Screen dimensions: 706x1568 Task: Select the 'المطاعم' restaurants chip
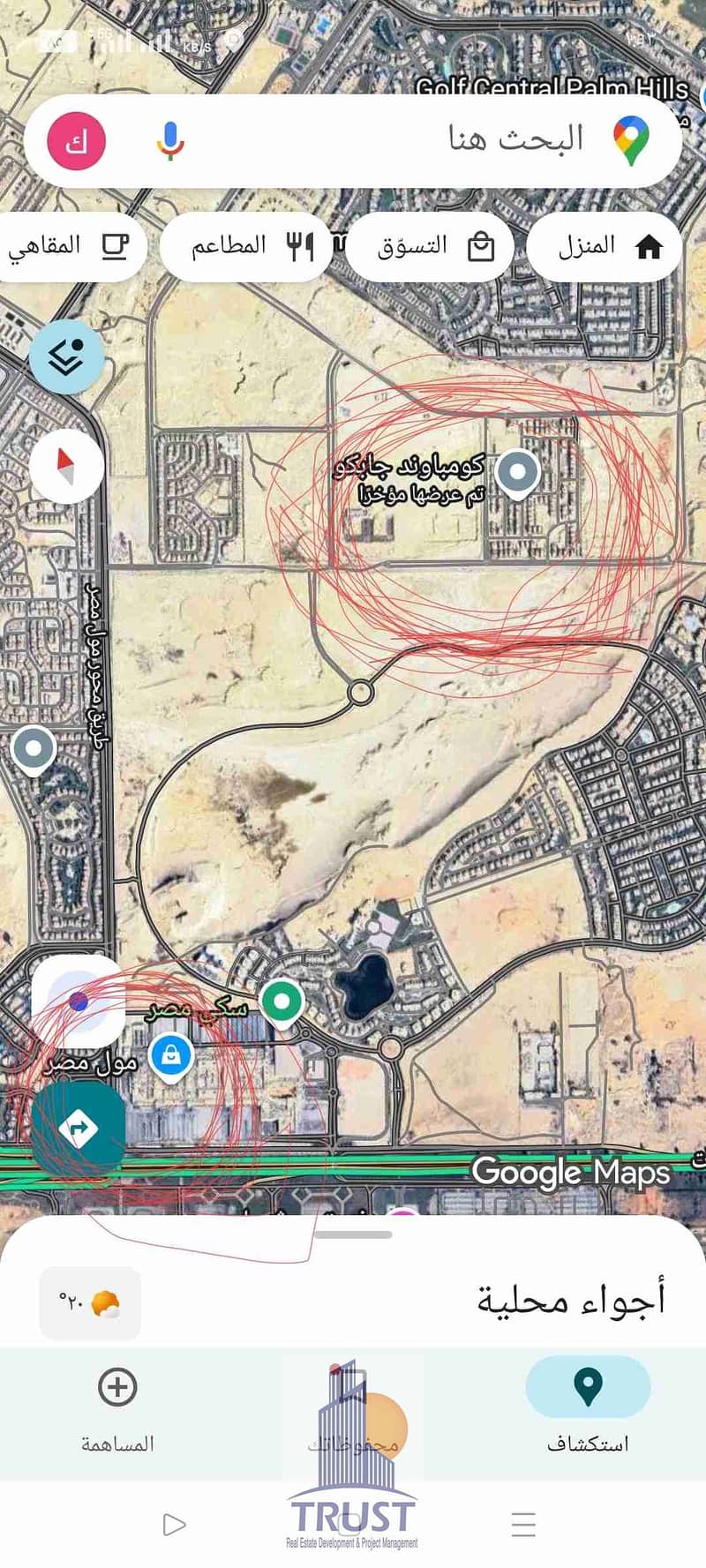[x=247, y=246]
